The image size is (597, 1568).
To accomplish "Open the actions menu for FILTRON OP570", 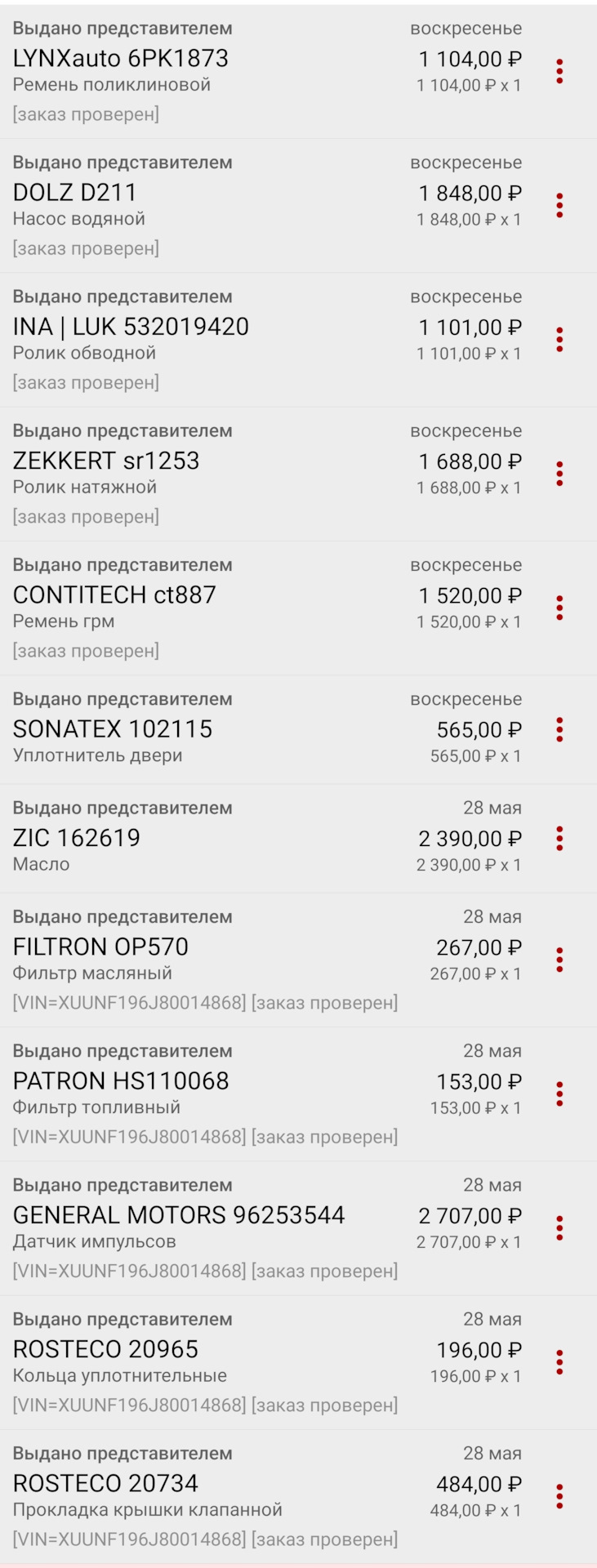I will [559, 959].
